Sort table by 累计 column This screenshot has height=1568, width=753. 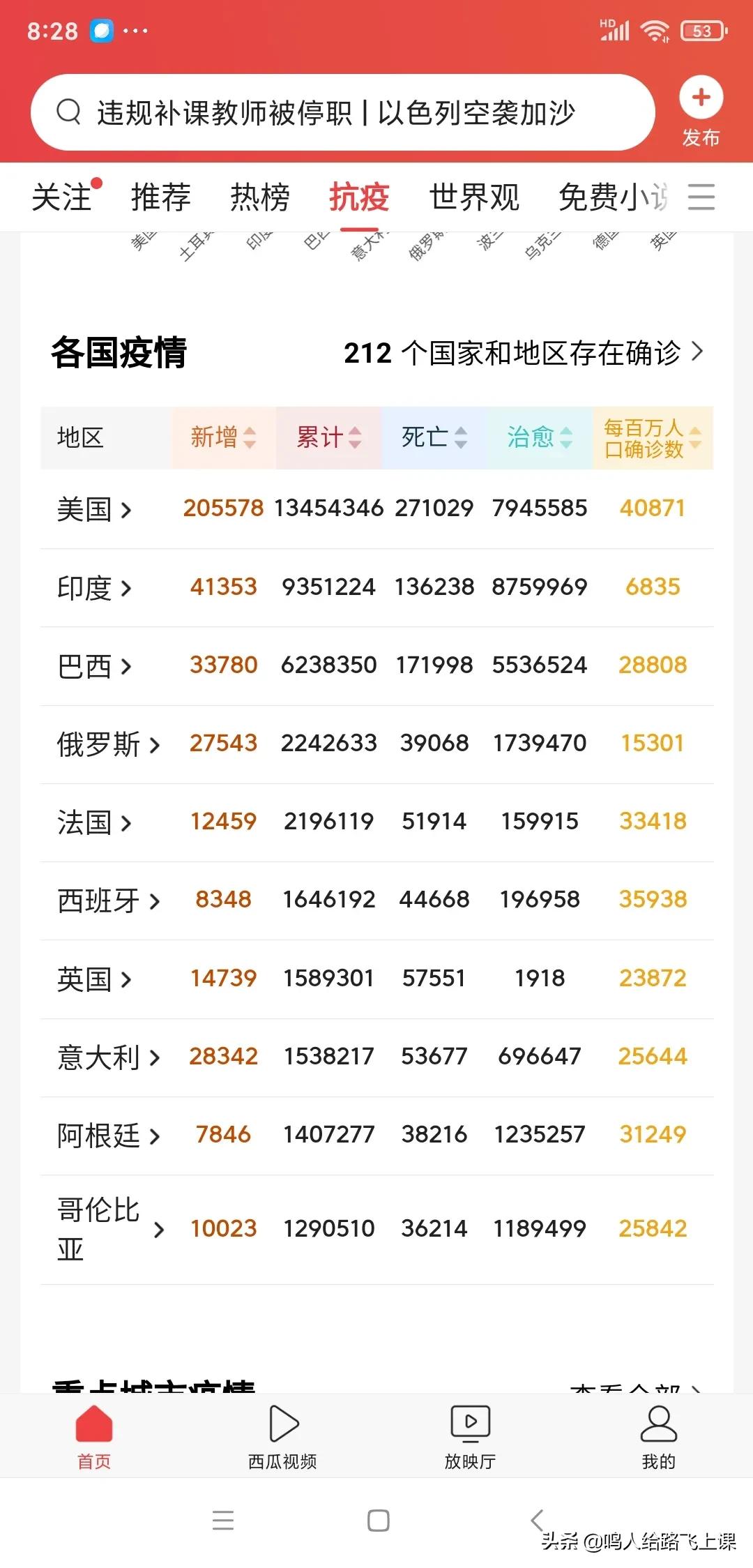[x=328, y=437]
